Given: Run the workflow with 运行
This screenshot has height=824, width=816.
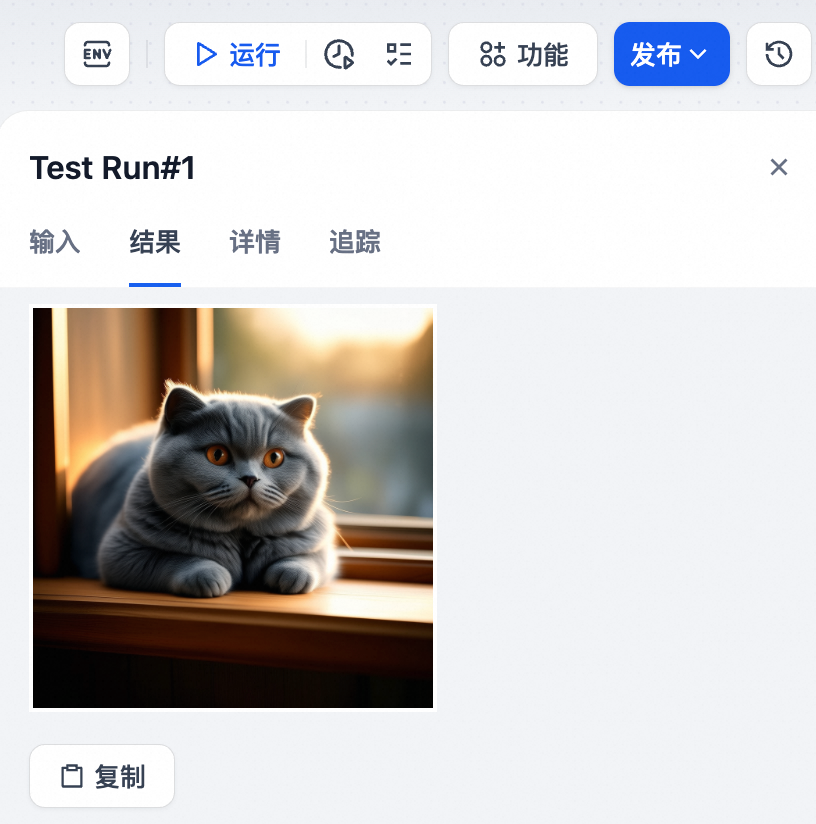Looking at the screenshot, I should (x=238, y=54).
